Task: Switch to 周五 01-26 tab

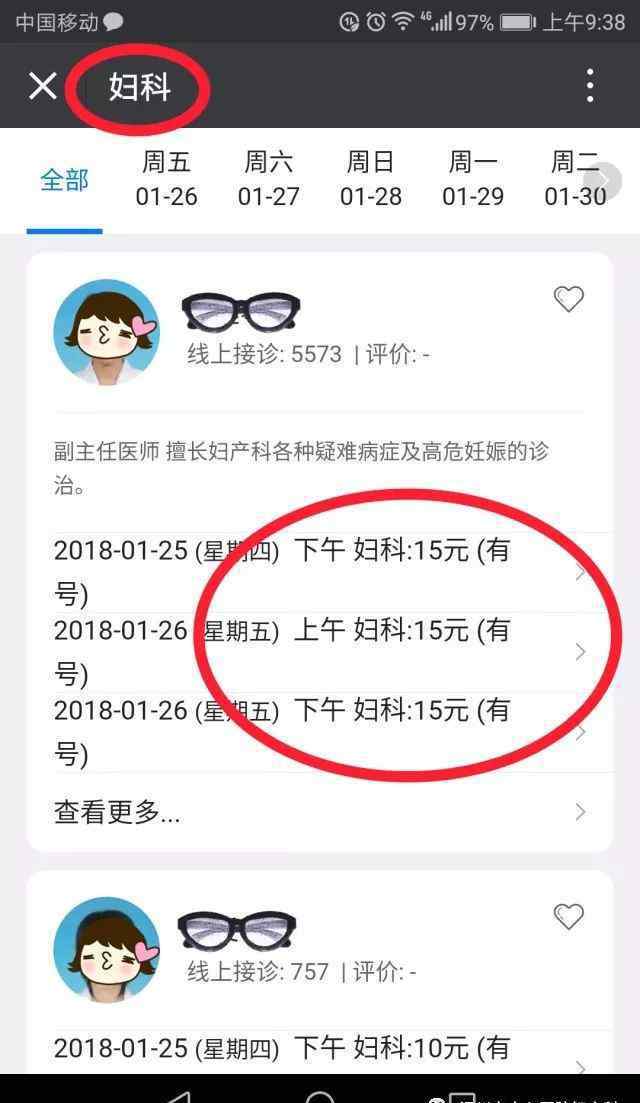Action: pos(167,179)
